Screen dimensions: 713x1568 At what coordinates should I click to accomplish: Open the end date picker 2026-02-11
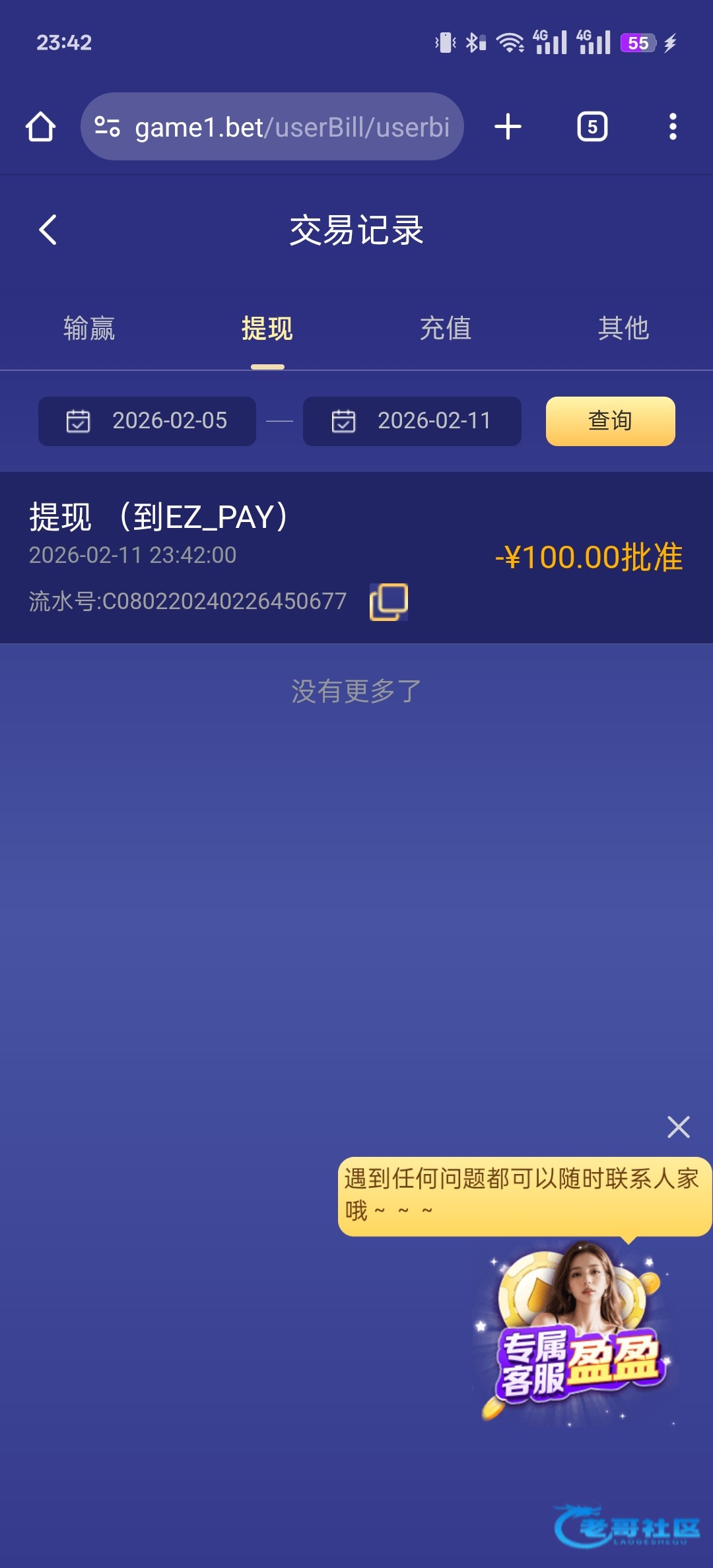[x=412, y=421]
